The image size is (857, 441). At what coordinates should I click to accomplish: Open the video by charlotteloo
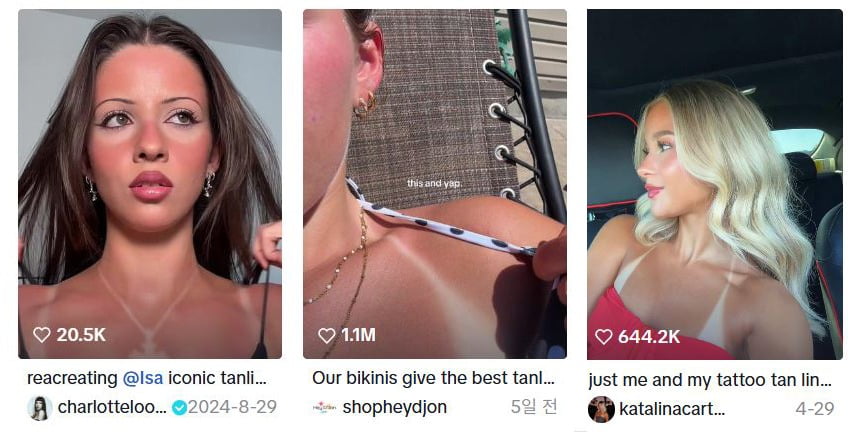(150, 185)
